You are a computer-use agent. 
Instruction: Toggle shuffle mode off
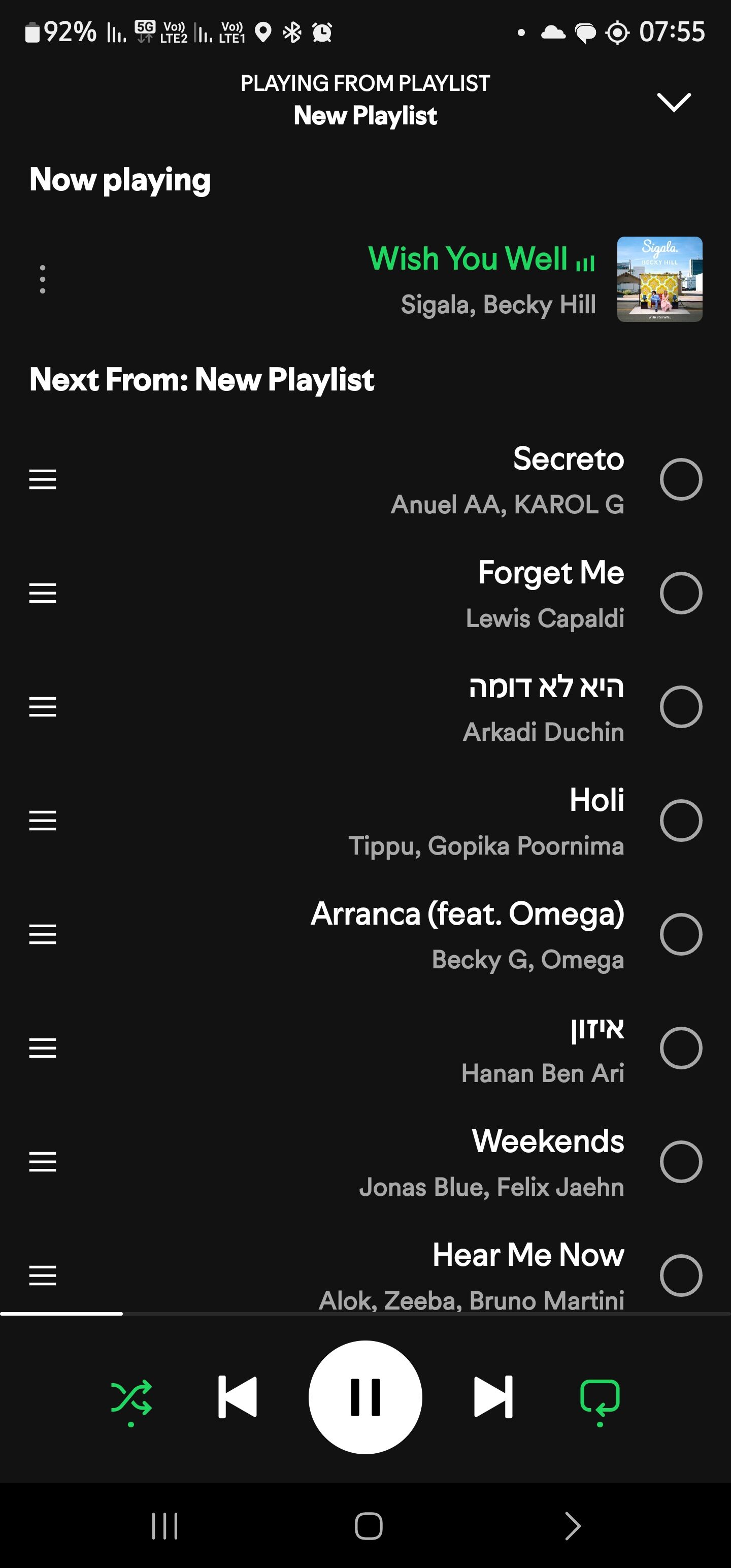131,1399
